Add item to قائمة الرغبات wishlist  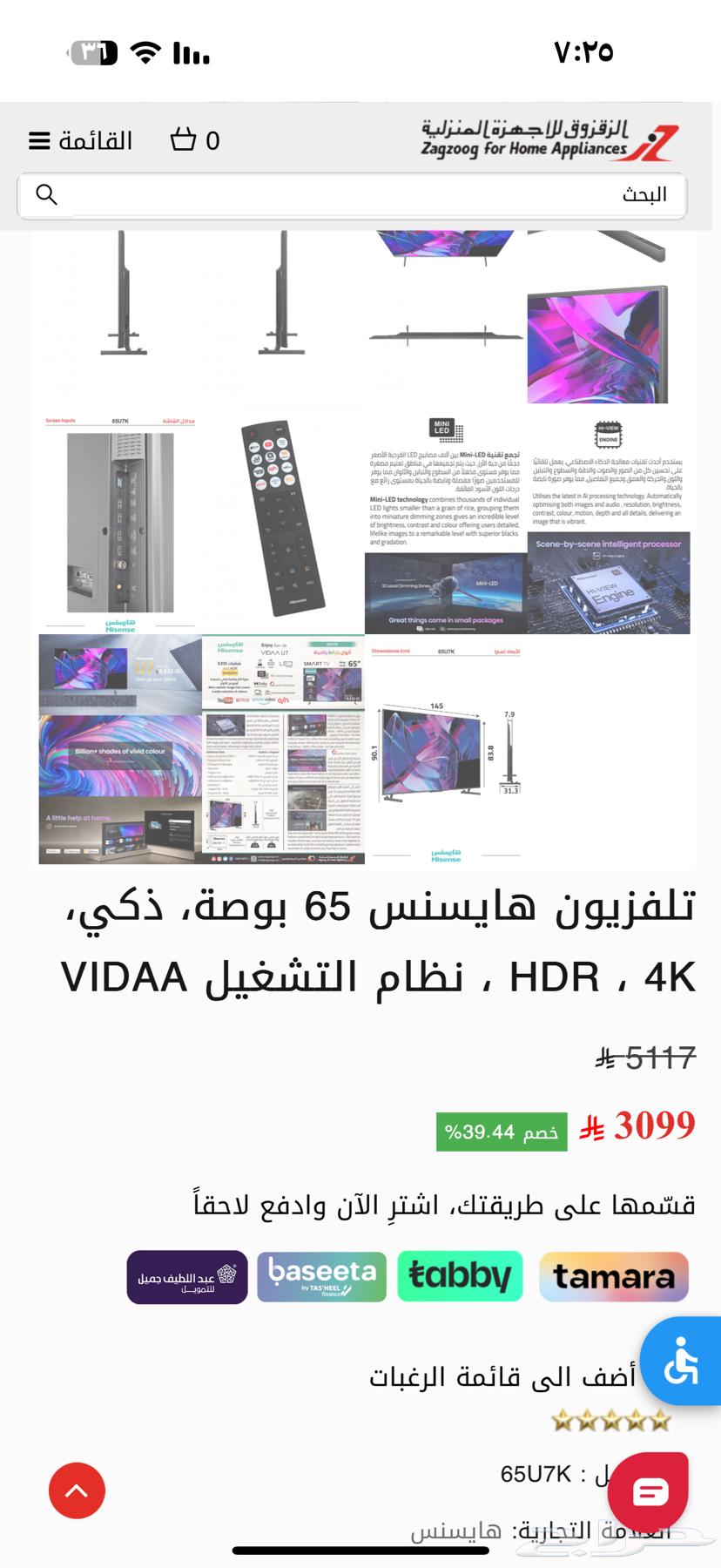tap(502, 1377)
